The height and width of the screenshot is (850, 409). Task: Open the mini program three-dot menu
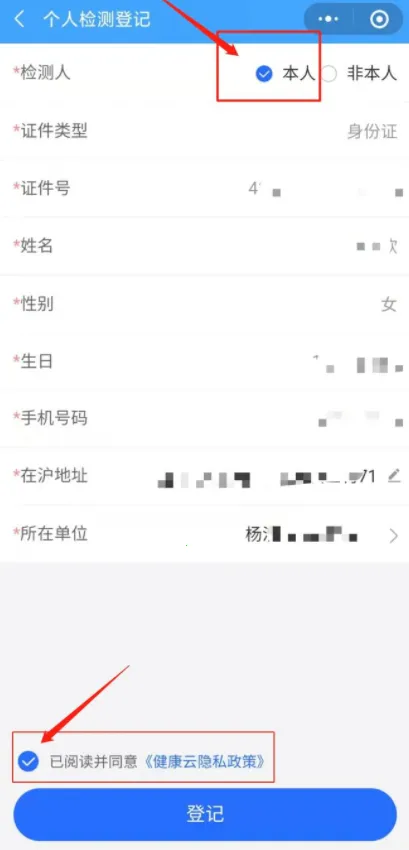pyautogui.click(x=329, y=20)
